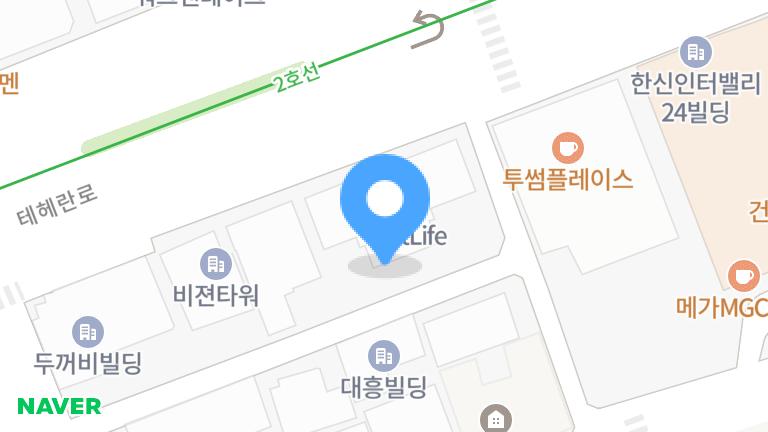Open the 투썸플레이스 cafe marker
The height and width of the screenshot is (432, 768).
pos(568,149)
